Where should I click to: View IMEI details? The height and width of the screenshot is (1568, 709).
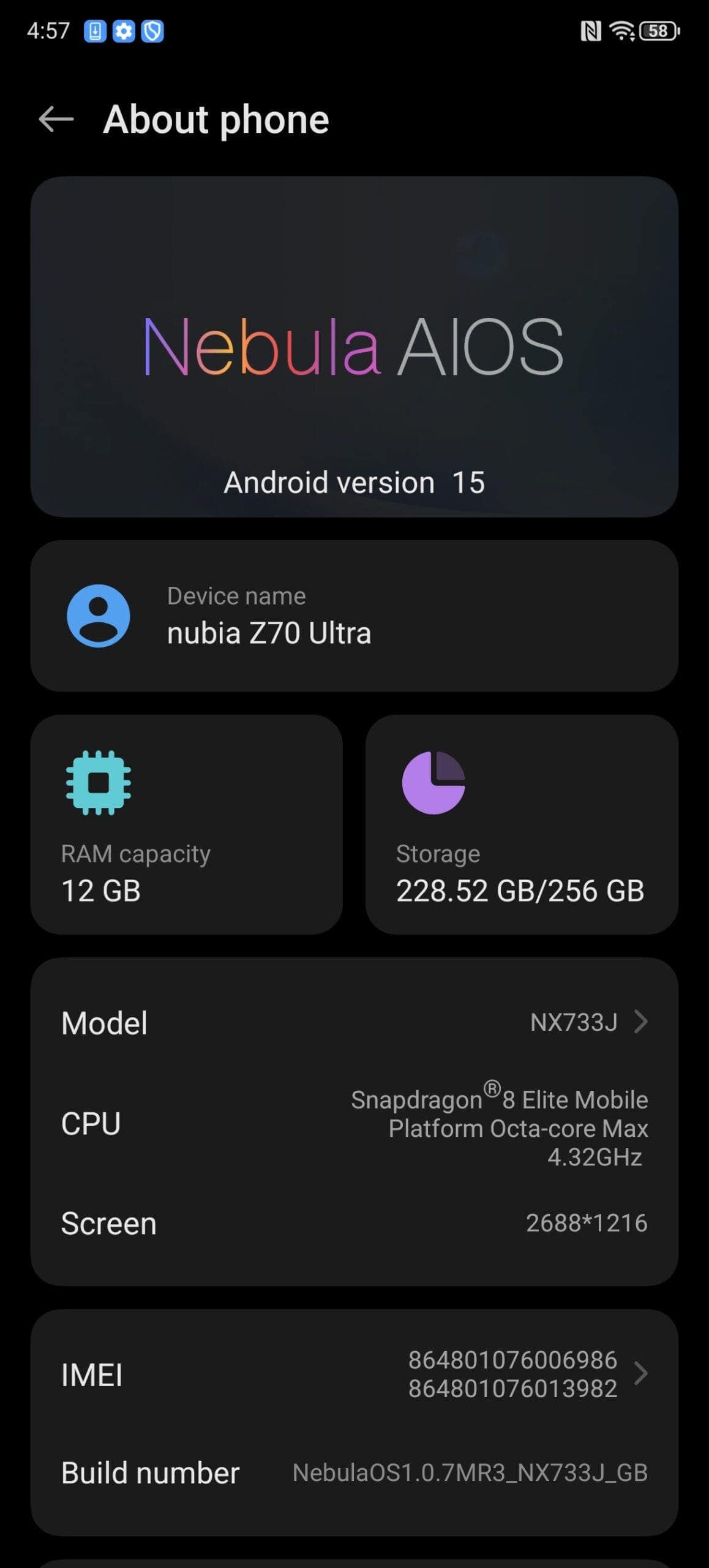[x=354, y=1374]
